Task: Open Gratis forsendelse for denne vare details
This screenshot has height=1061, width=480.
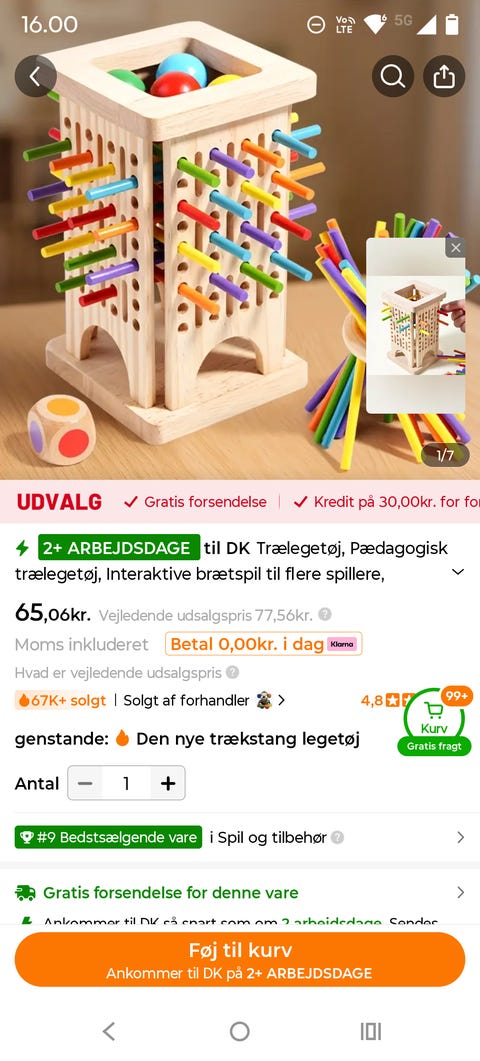Action: [x=240, y=893]
